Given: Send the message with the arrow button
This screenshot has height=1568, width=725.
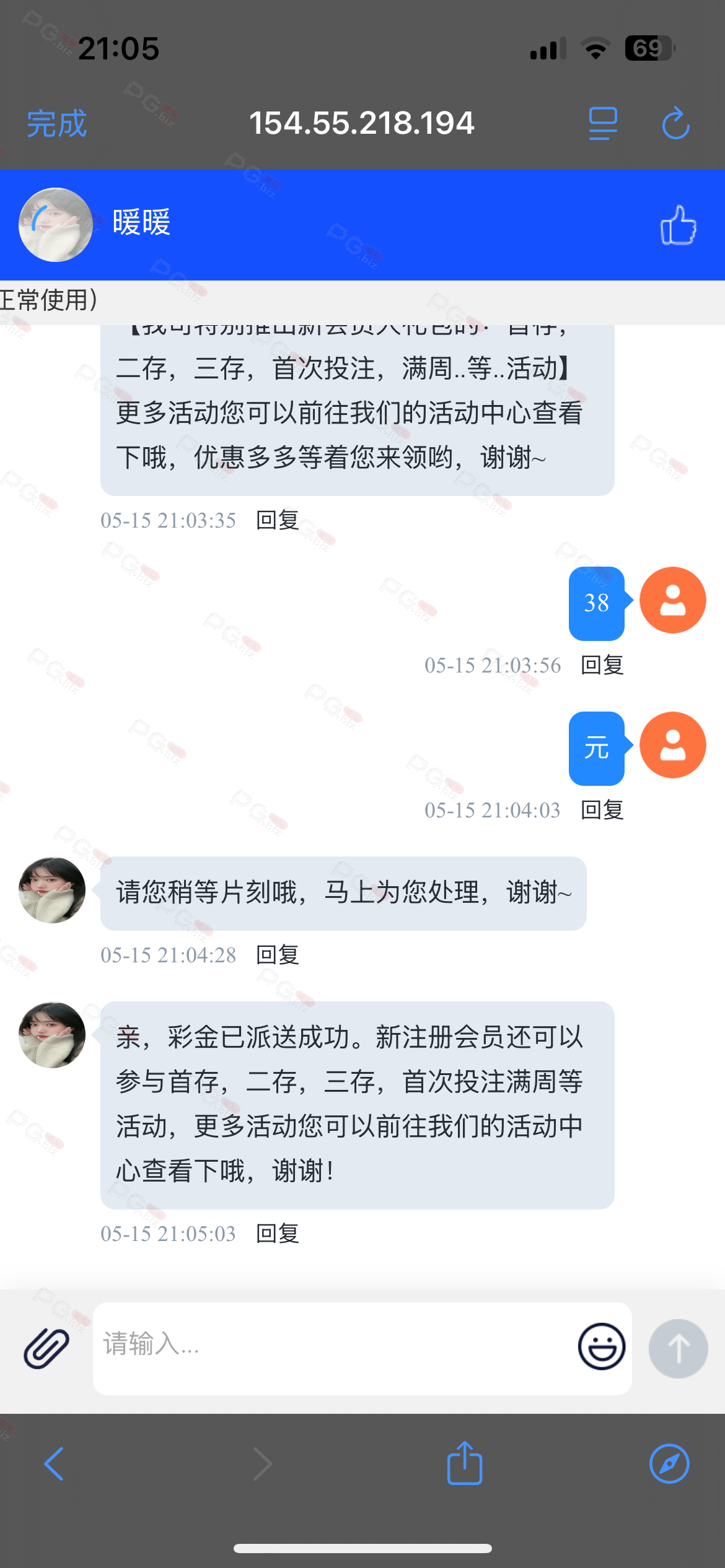Looking at the screenshot, I should click(x=678, y=1348).
